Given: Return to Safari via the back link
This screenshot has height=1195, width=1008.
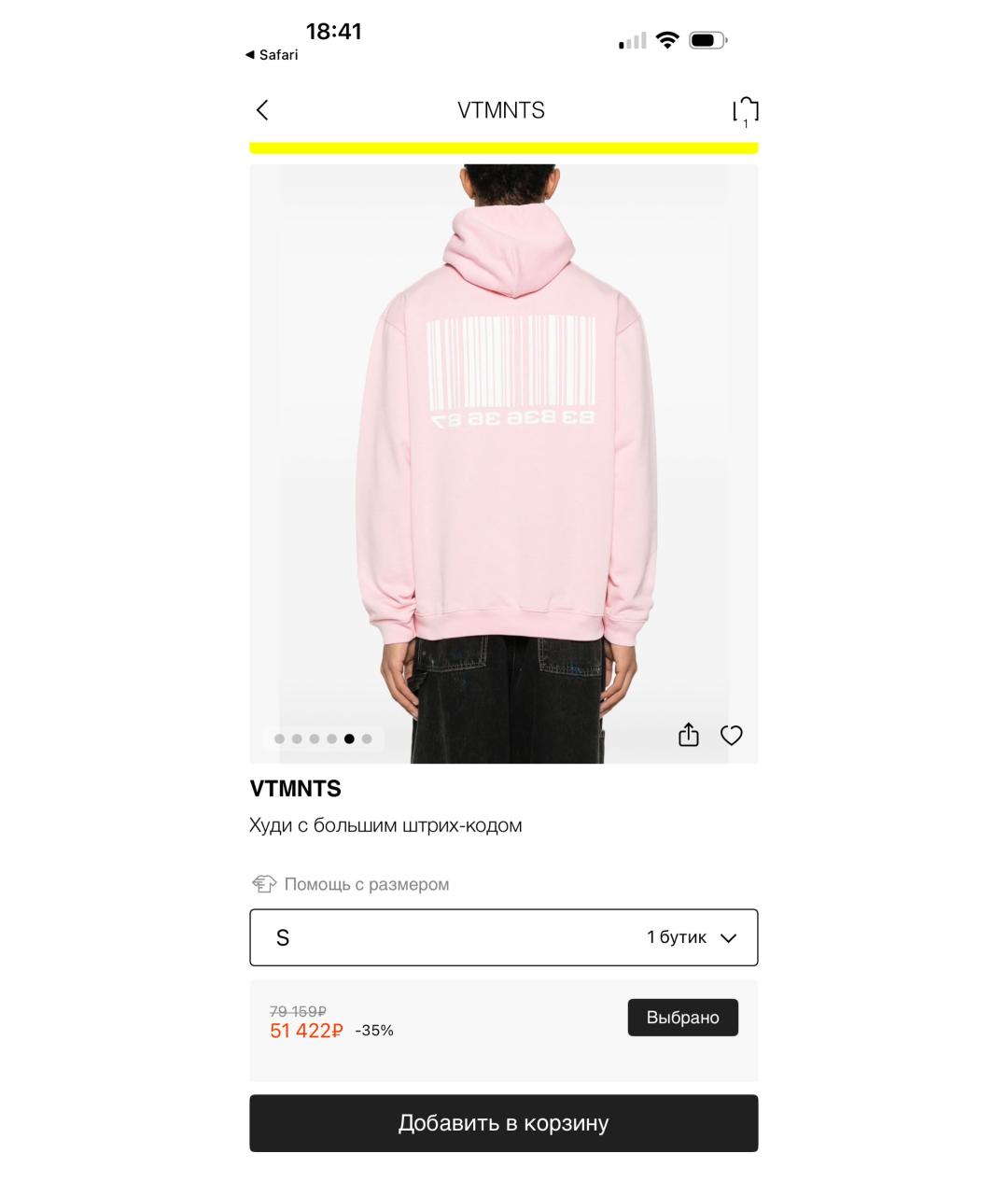Looking at the screenshot, I should (272, 55).
